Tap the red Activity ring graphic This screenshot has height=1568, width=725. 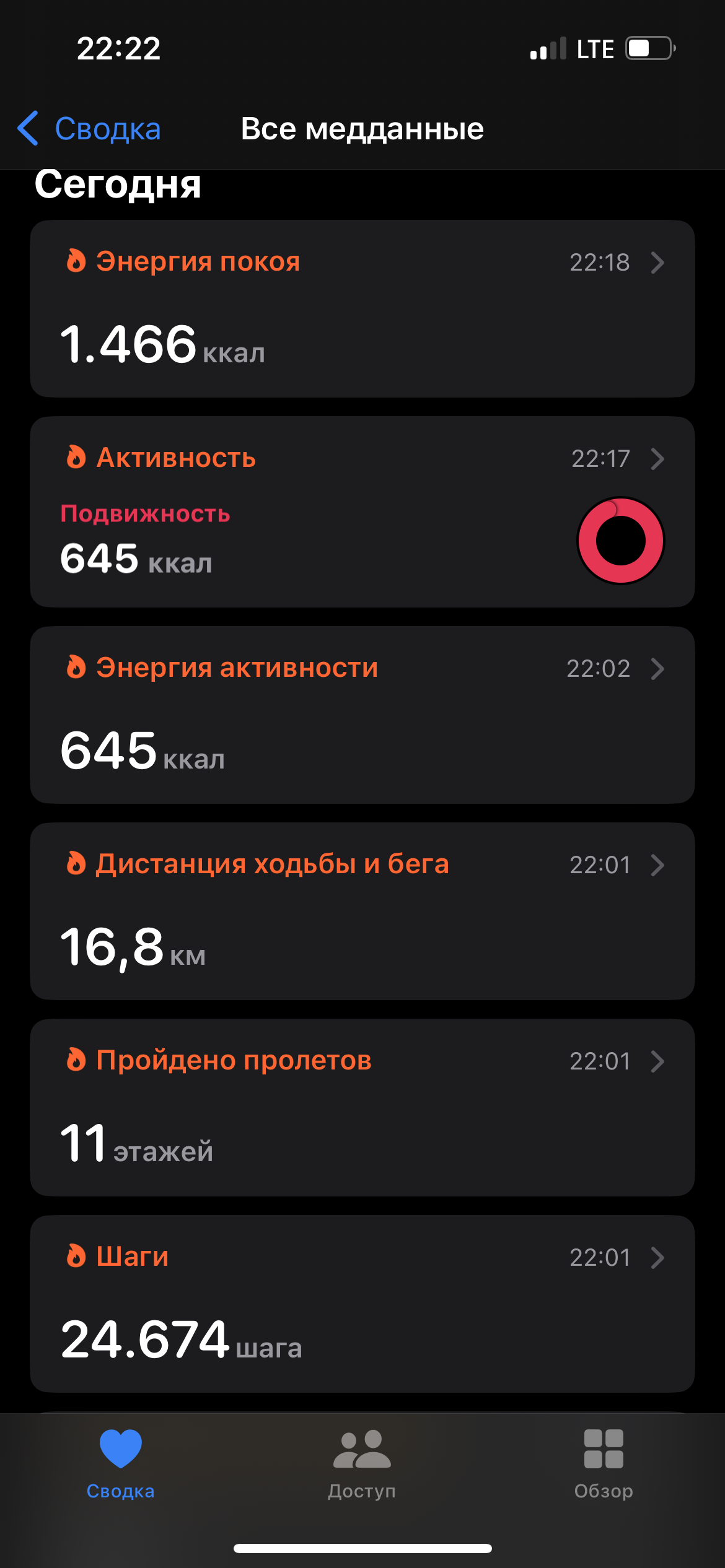pos(622,540)
